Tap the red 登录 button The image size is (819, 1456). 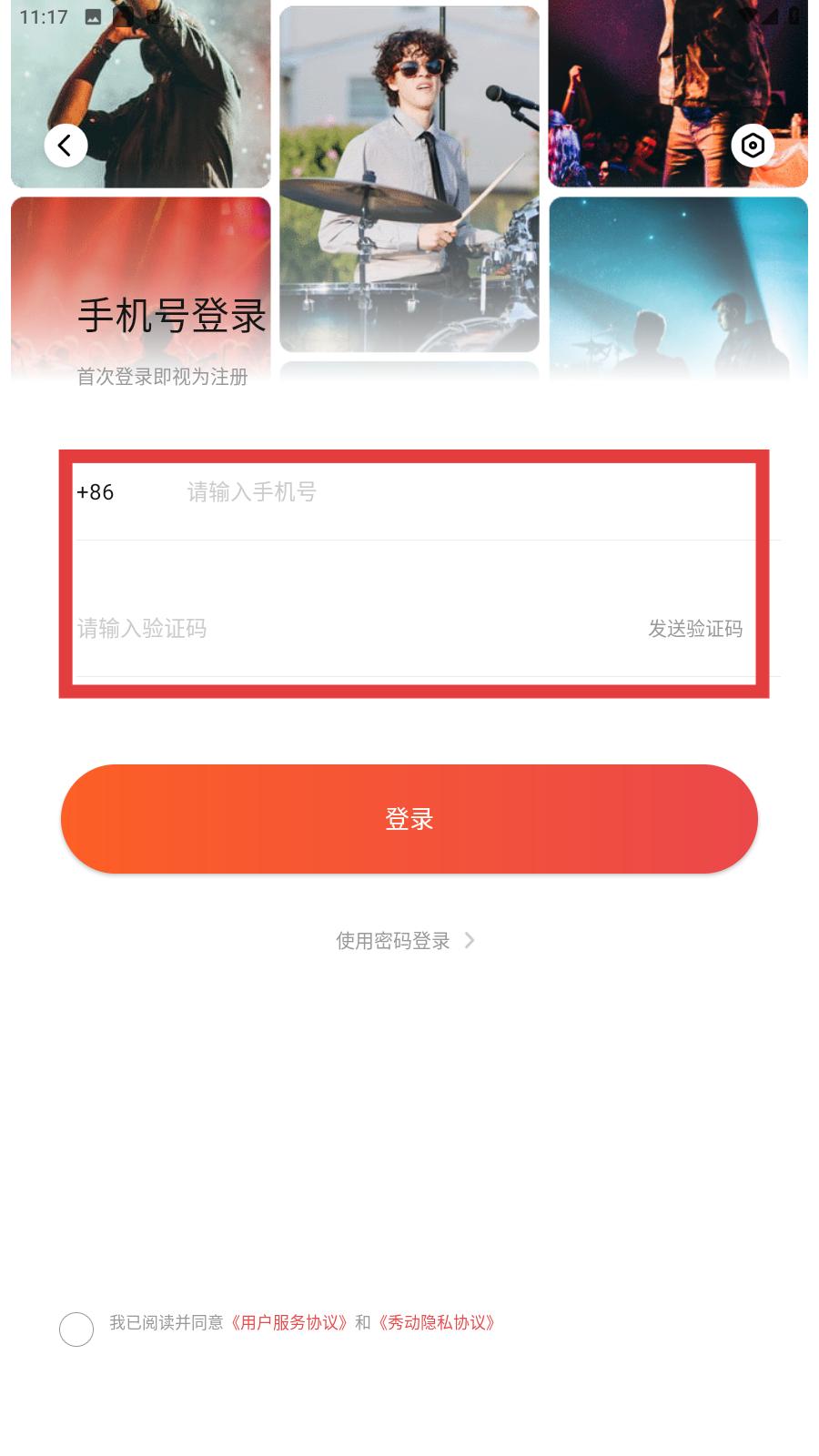[x=409, y=819]
